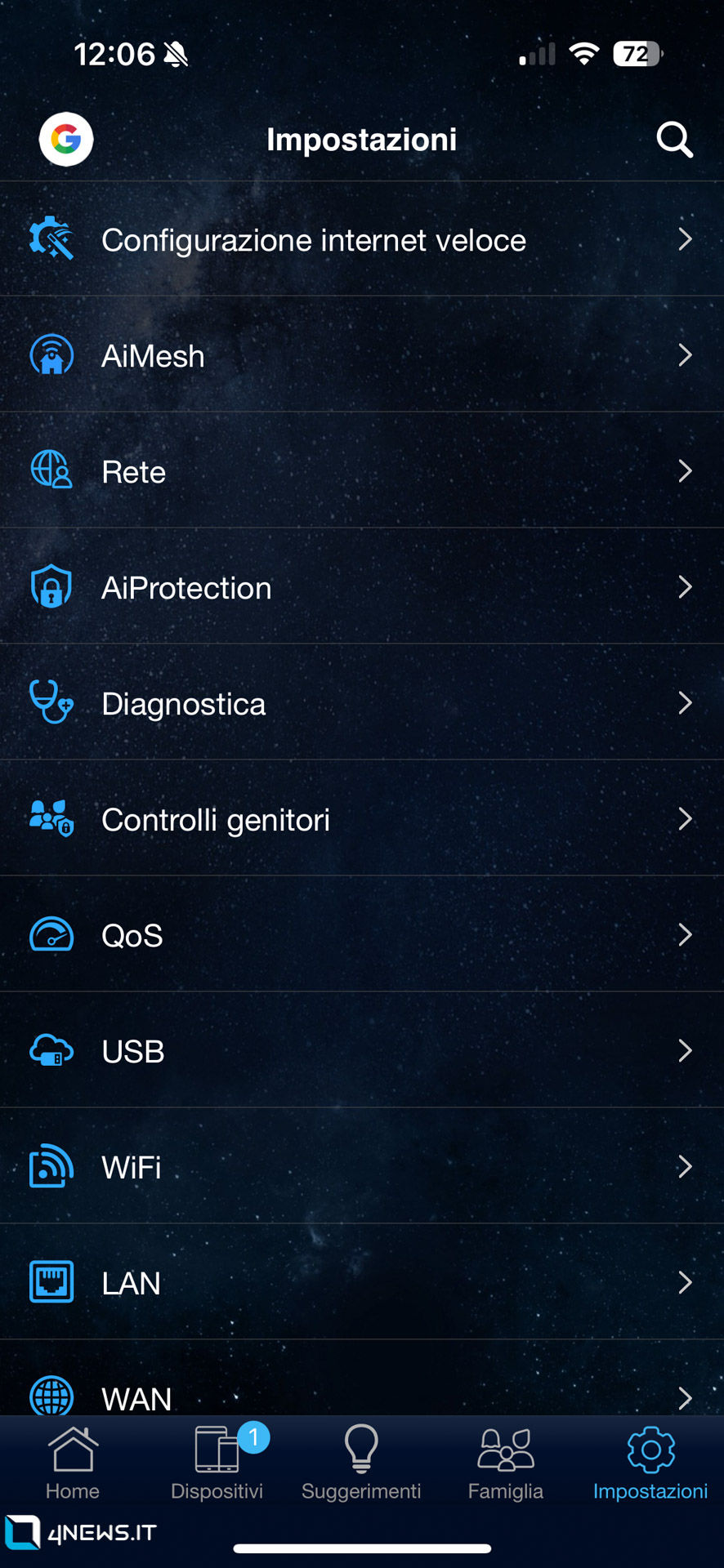
Task: Select the Impostazioni tab
Action: 650,1463
